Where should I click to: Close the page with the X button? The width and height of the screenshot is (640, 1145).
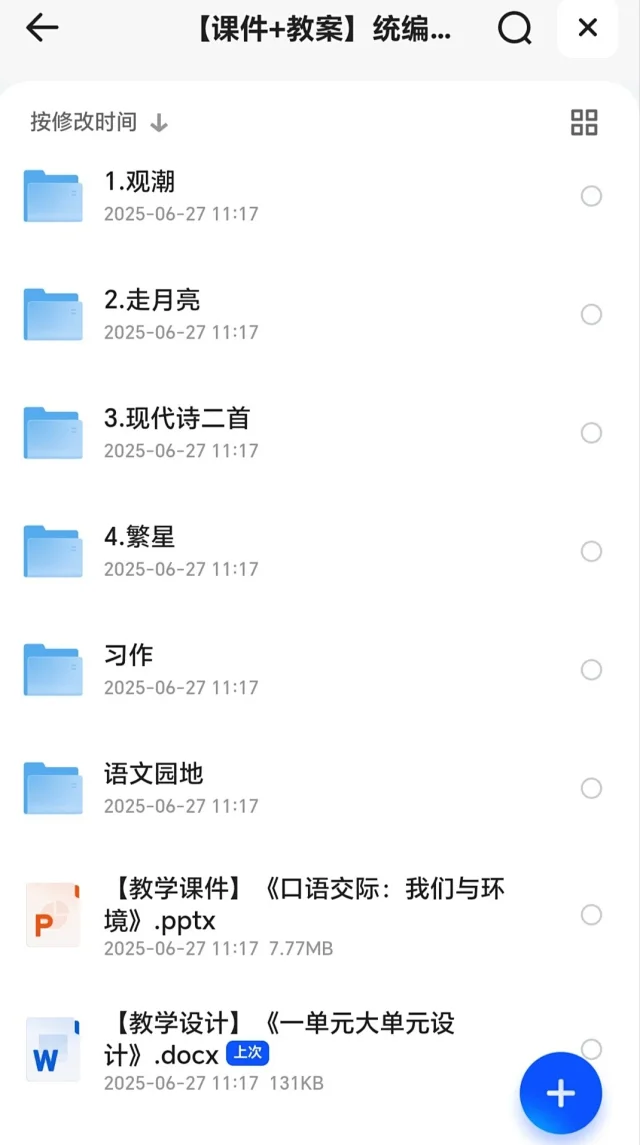click(587, 28)
